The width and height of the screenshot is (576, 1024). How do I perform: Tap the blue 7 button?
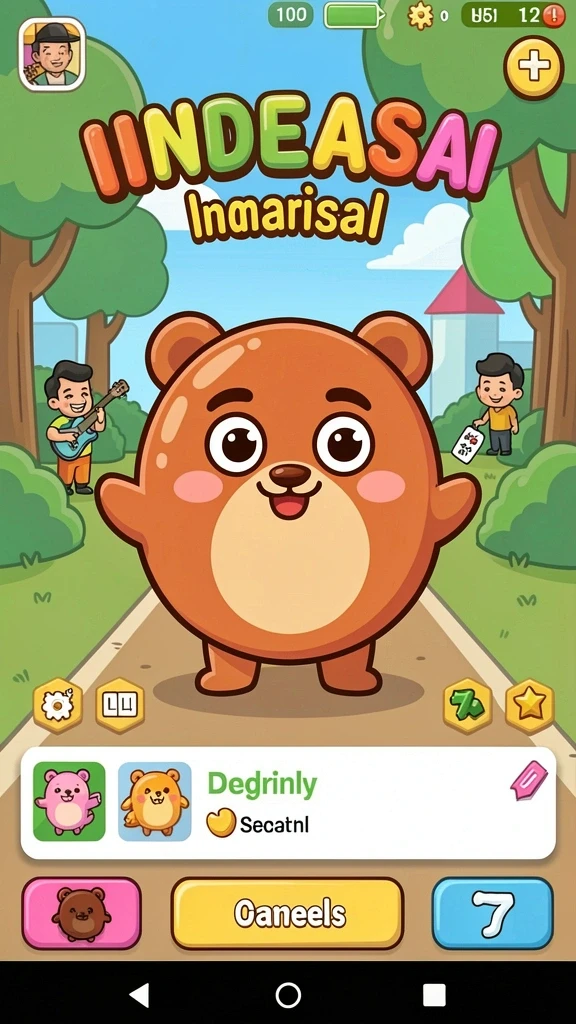coord(492,913)
